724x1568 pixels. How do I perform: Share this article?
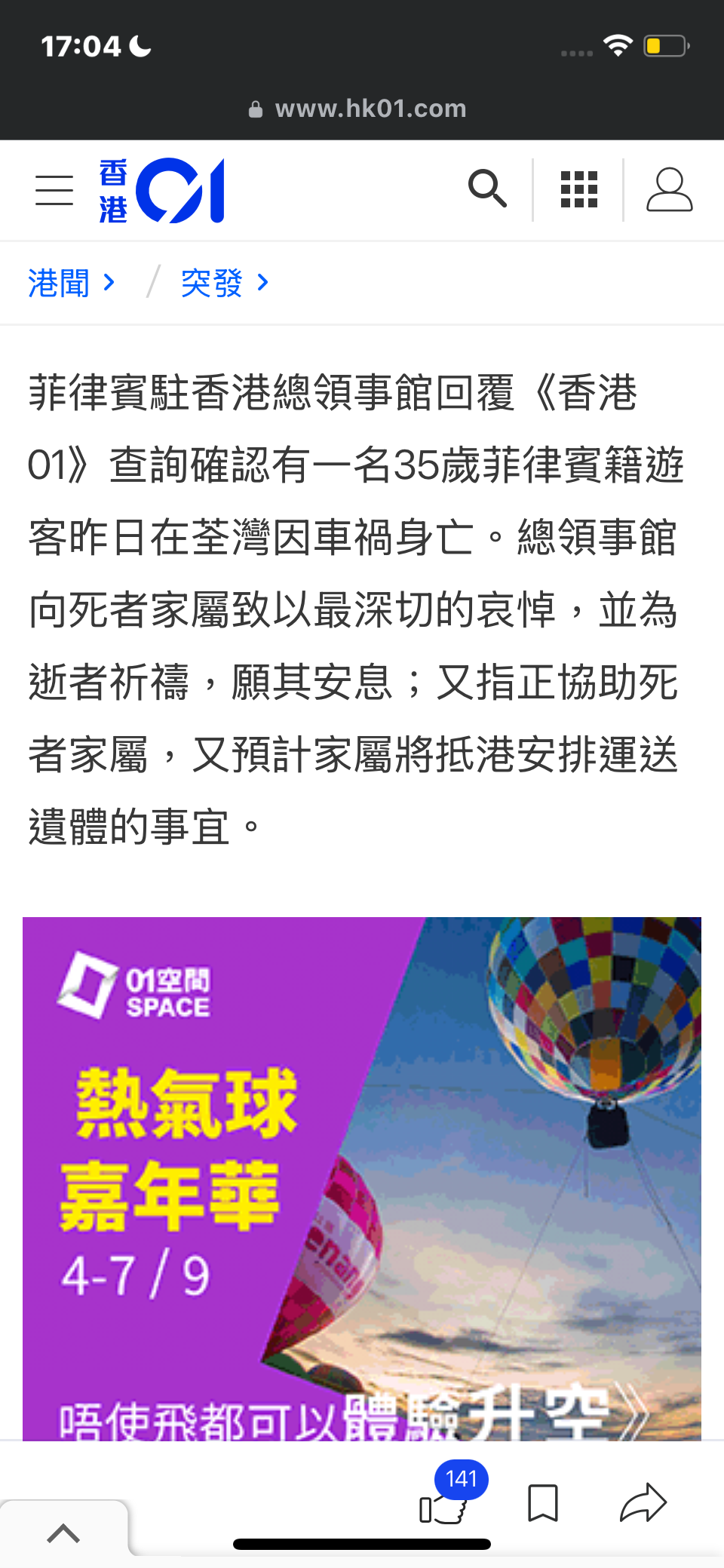coord(643,1502)
